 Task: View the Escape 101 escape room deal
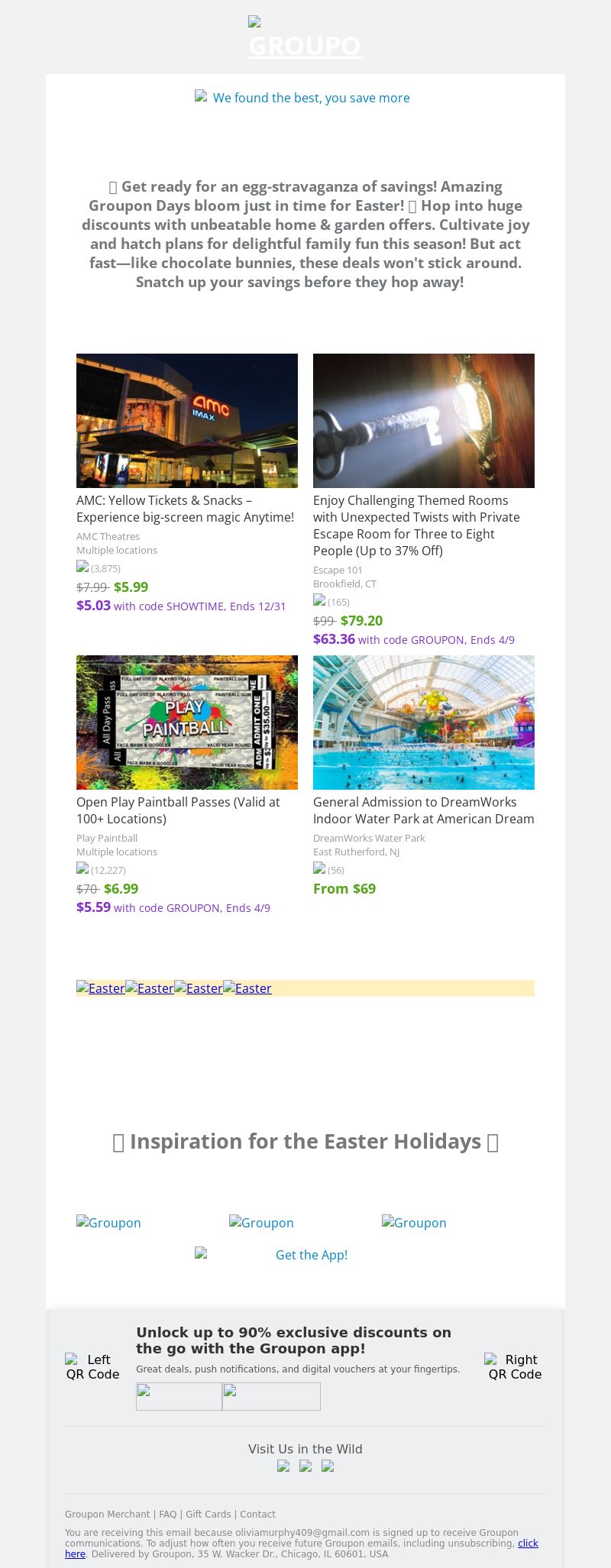[x=424, y=420]
